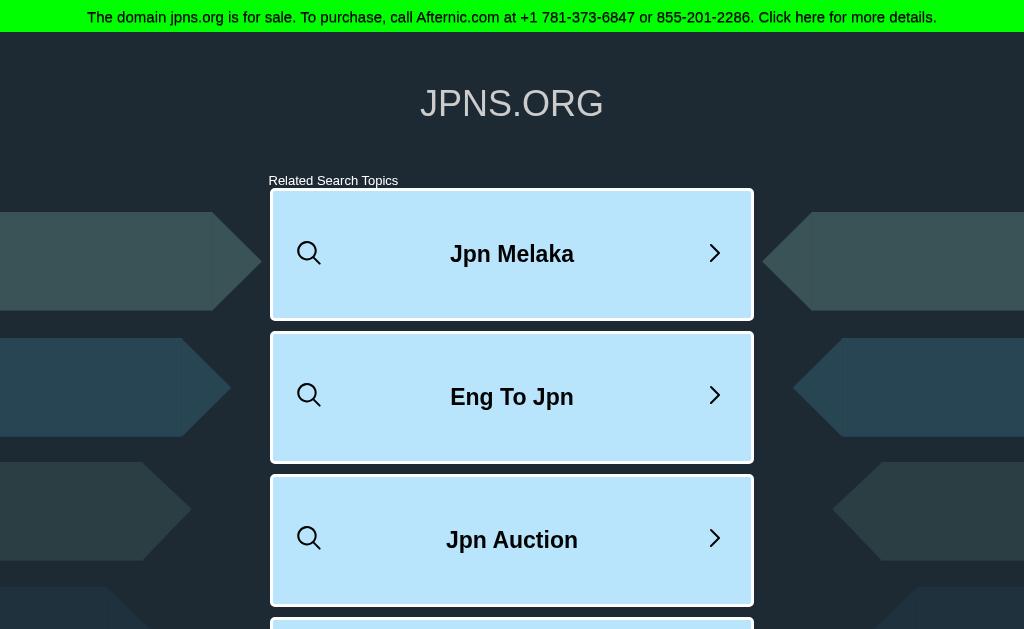Open the Jpn Melaka search topic

pyautogui.click(x=511, y=254)
